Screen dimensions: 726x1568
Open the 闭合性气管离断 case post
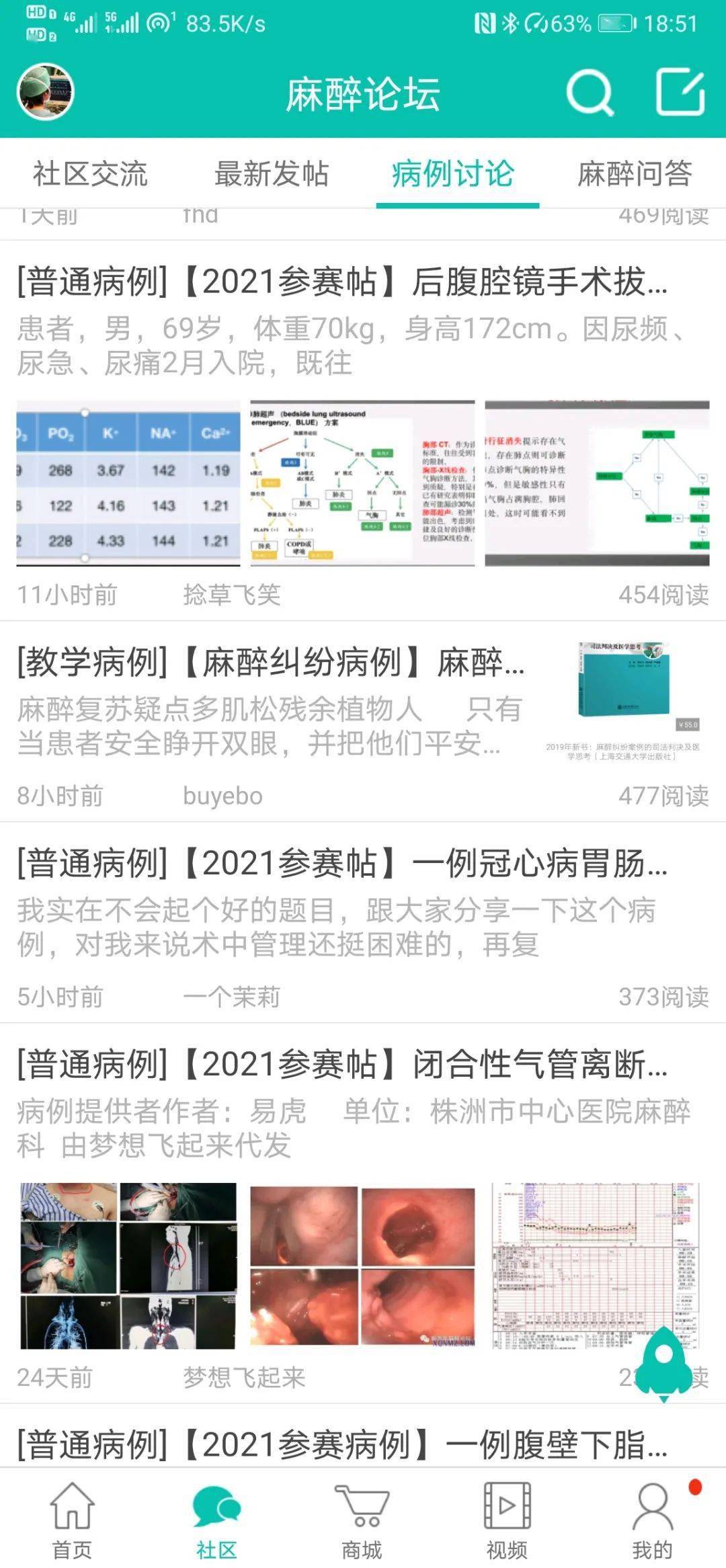[341, 1065]
